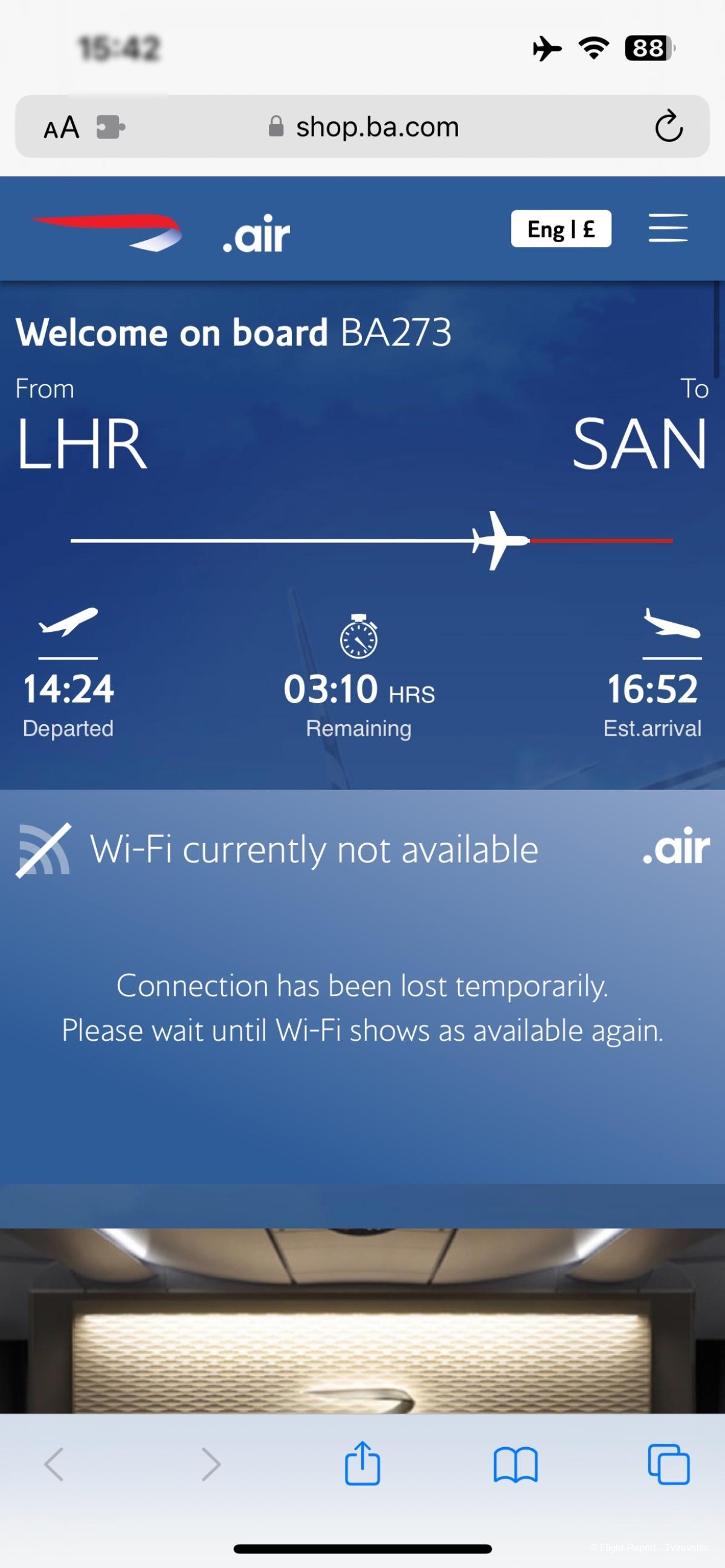Viewport: 725px width, 1568px height.
Task: Reload the shop.ba.com page
Action: (x=668, y=127)
